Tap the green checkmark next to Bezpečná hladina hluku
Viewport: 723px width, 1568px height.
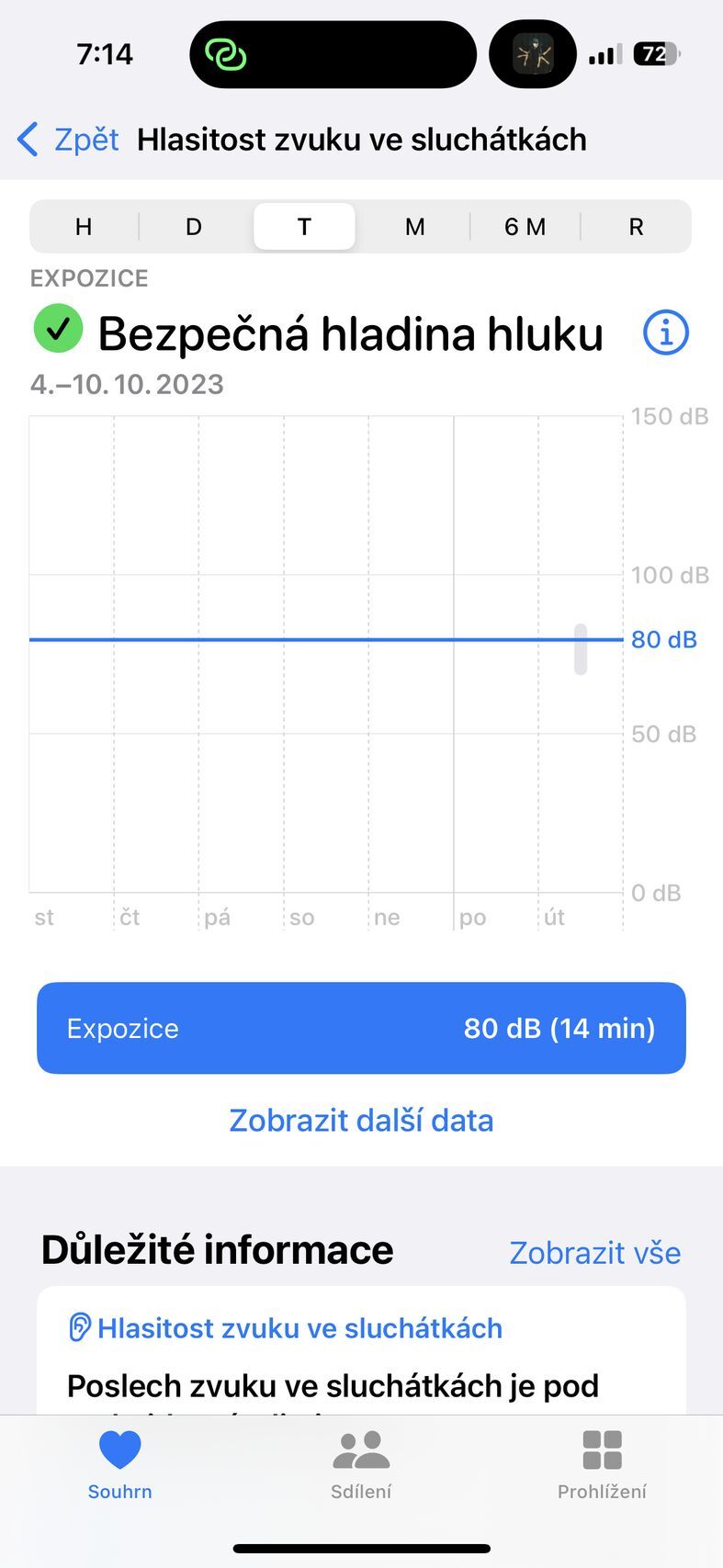pos(57,328)
